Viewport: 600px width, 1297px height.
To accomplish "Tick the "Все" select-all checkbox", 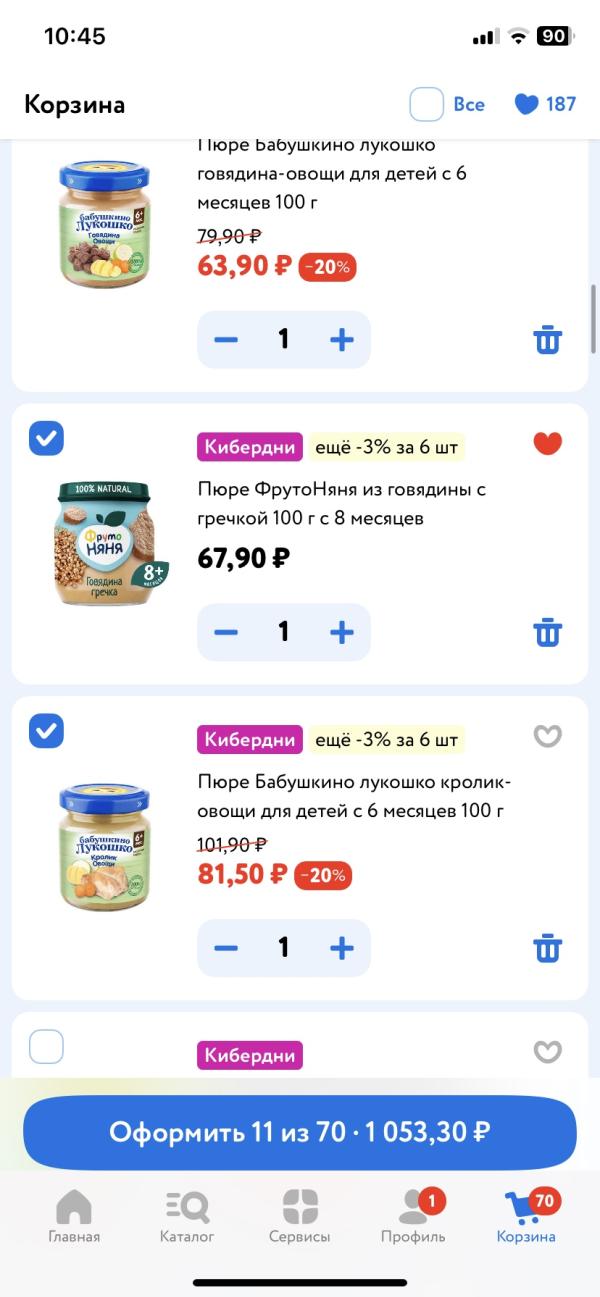I will [427, 104].
